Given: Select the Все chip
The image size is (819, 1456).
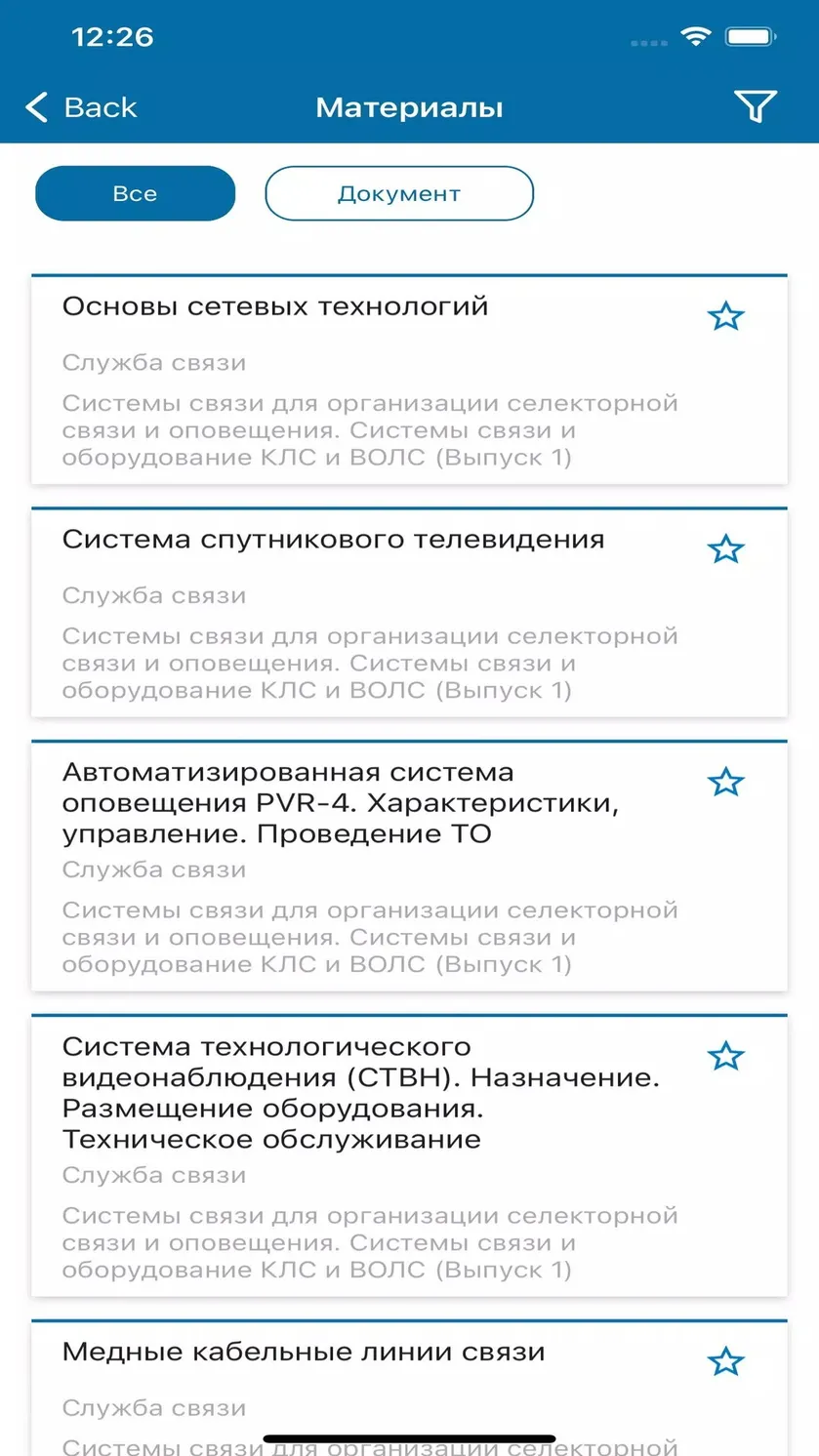Looking at the screenshot, I should (135, 193).
